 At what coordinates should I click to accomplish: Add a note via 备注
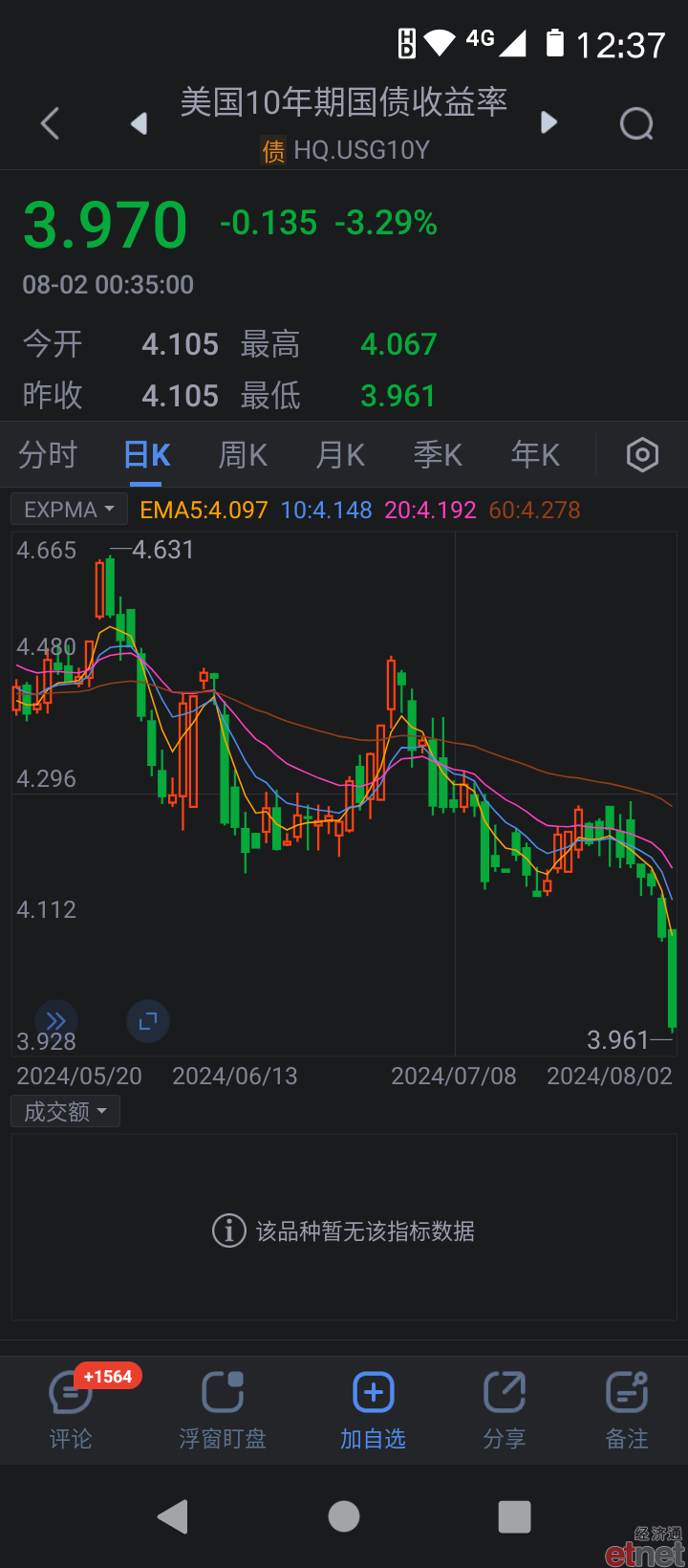click(627, 1410)
